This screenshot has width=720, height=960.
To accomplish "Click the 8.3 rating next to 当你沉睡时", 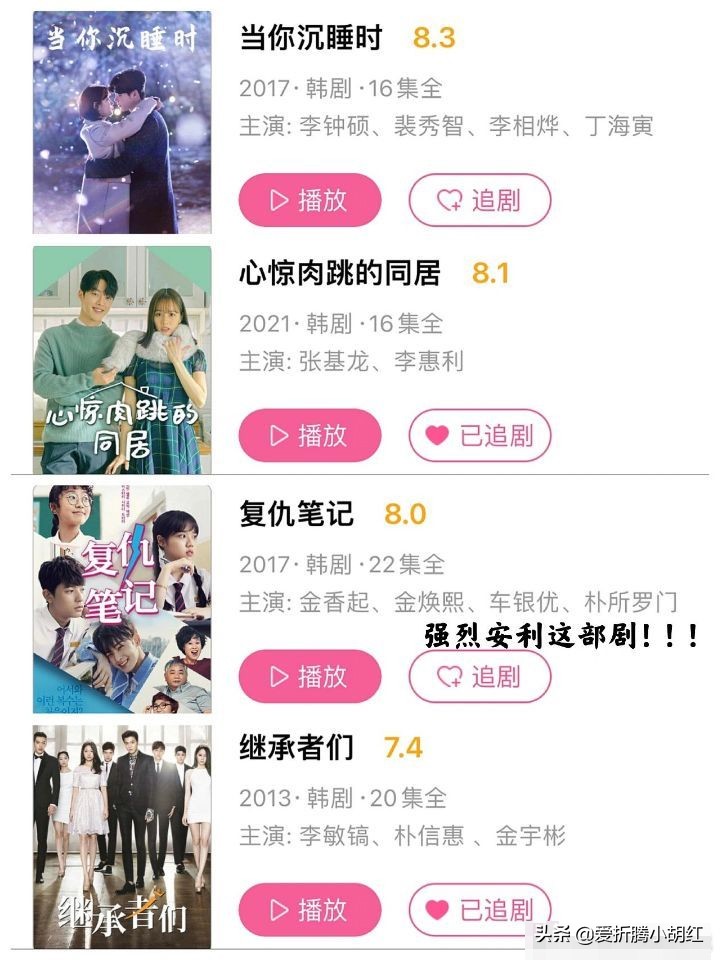I will tap(436, 40).
